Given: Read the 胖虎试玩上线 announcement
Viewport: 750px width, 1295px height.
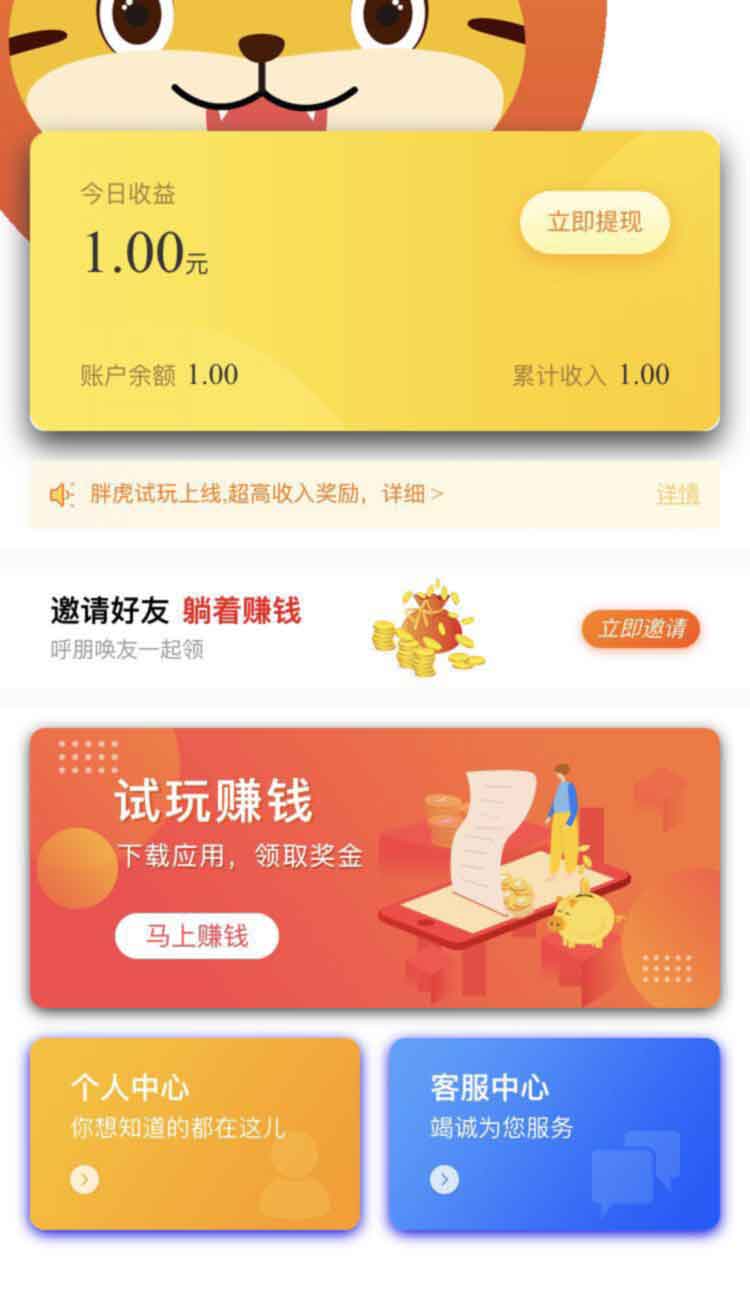Looking at the screenshot, I should [x=267, y=494].
